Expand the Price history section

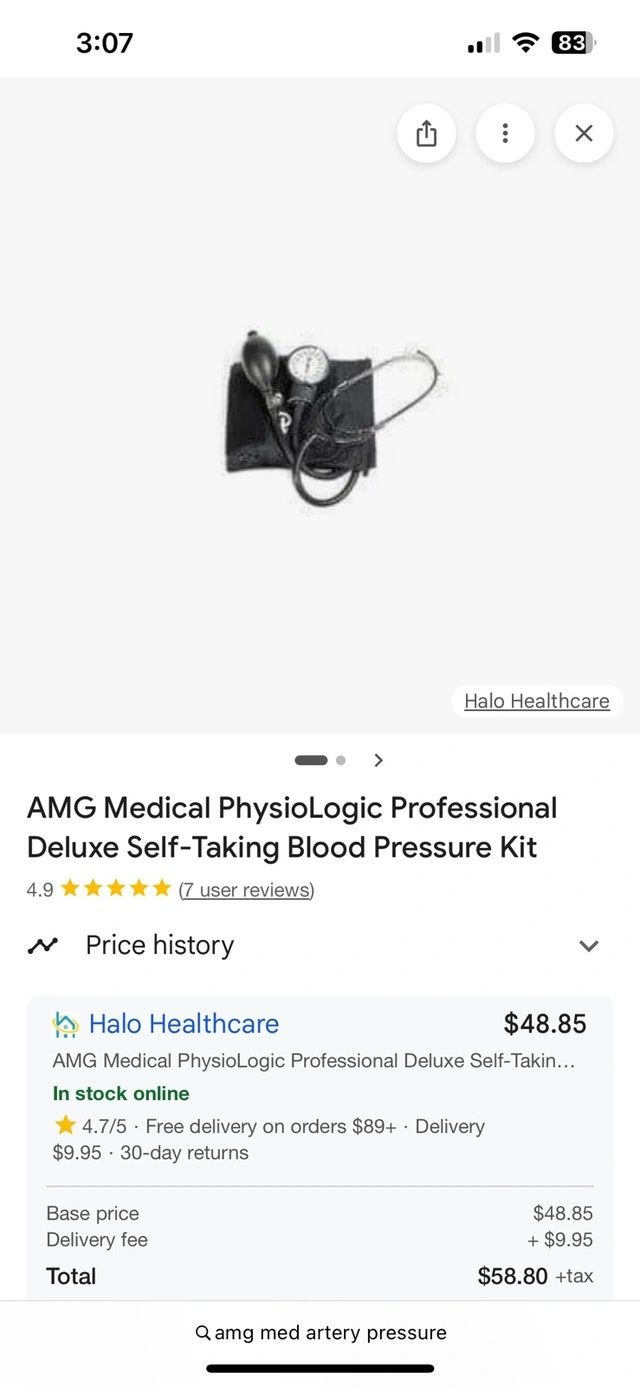tap(589, 945)
